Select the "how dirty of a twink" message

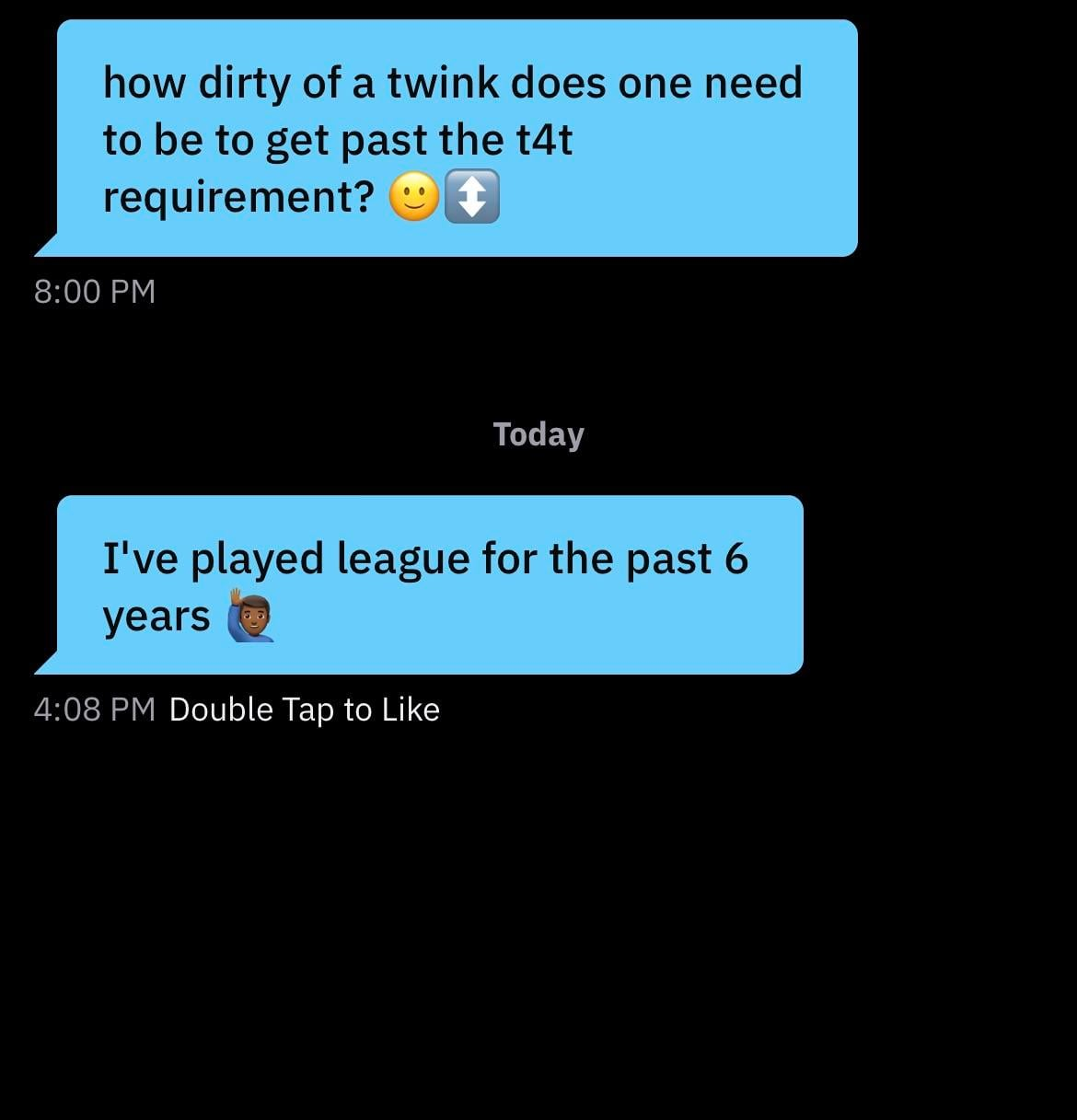coord(457,138)
